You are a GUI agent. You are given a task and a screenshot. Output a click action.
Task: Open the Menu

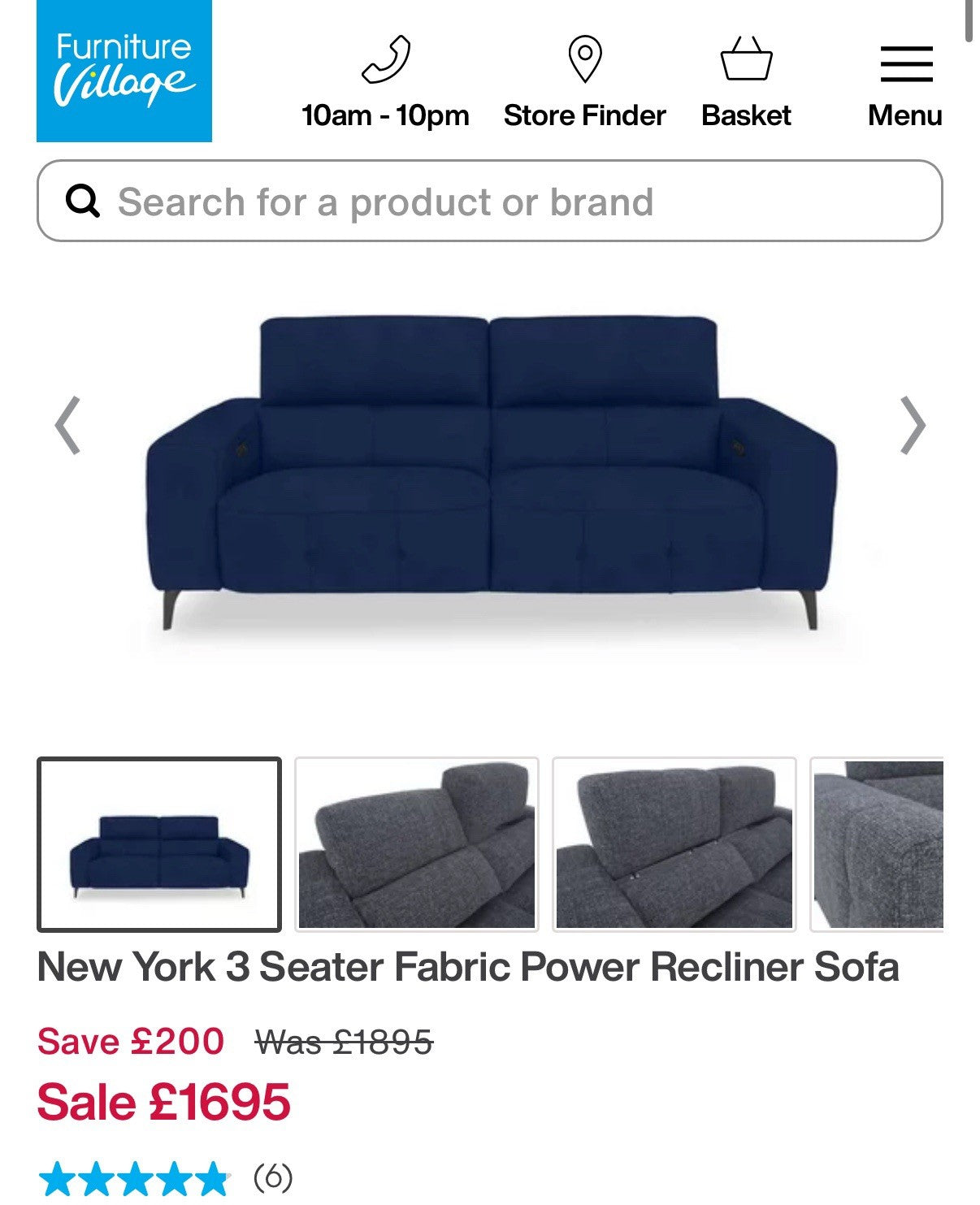pos(905,83)
